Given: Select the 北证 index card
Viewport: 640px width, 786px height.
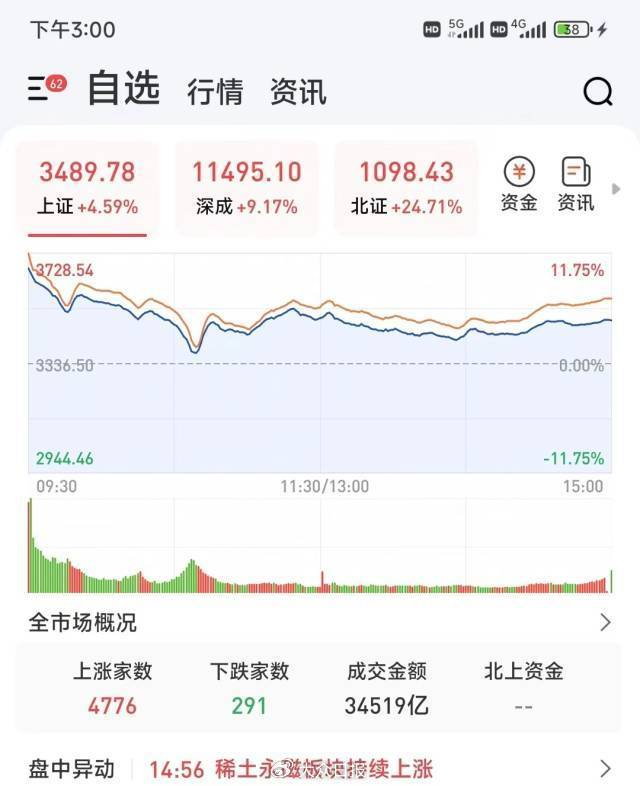Looking at the screenshot, I should click(x=406, y=188).
